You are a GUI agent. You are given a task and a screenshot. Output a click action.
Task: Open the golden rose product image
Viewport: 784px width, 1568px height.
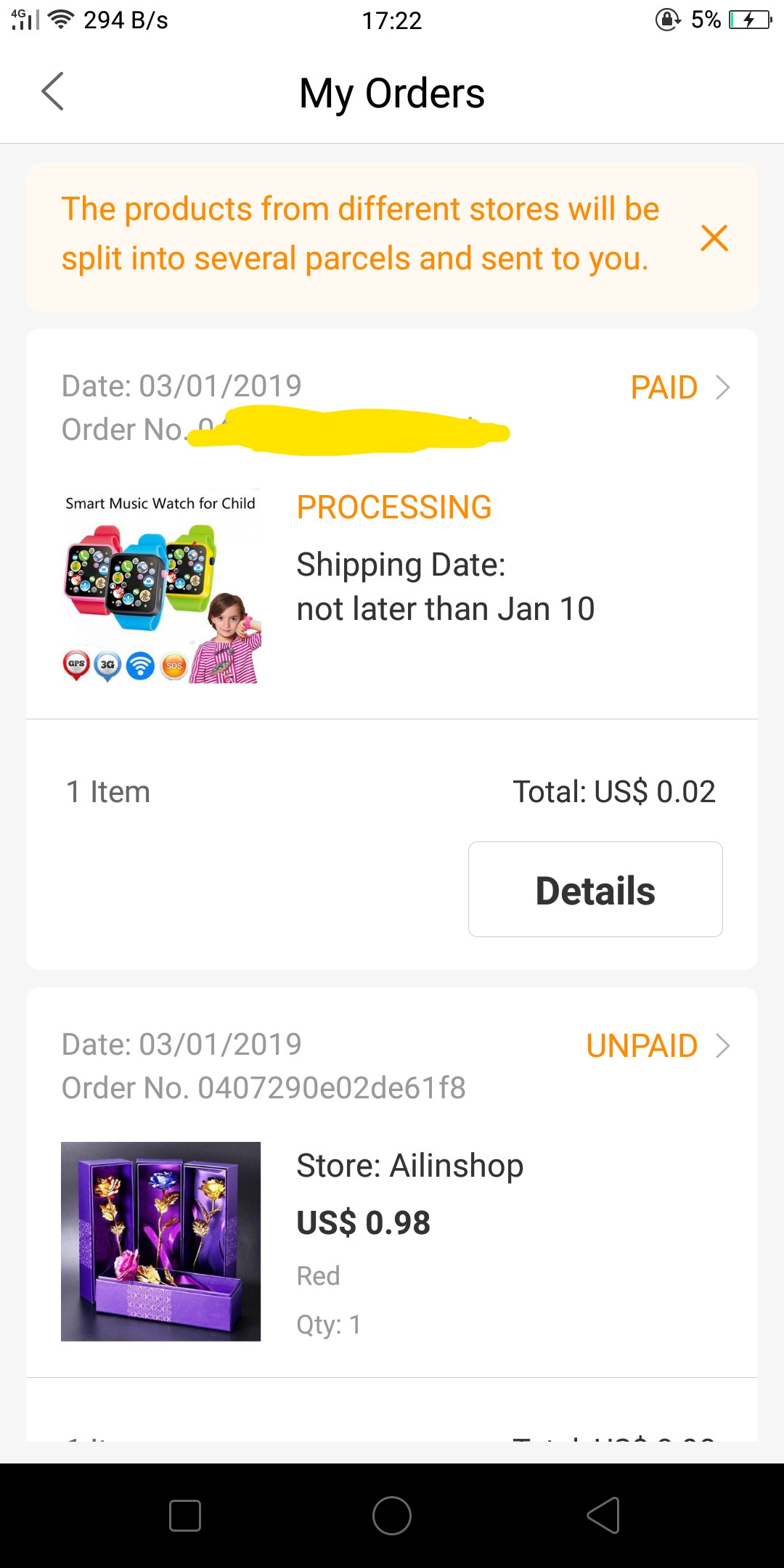pos(161,1241)
